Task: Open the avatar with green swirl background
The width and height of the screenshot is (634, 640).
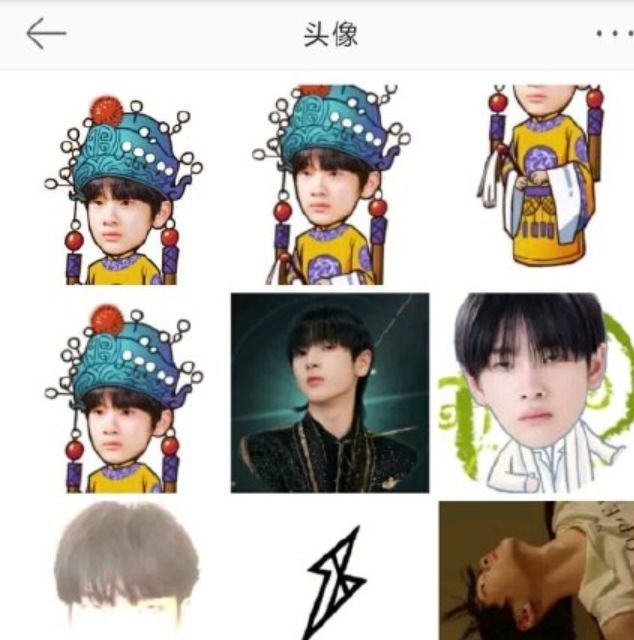Action: click(x=536, y=392)
